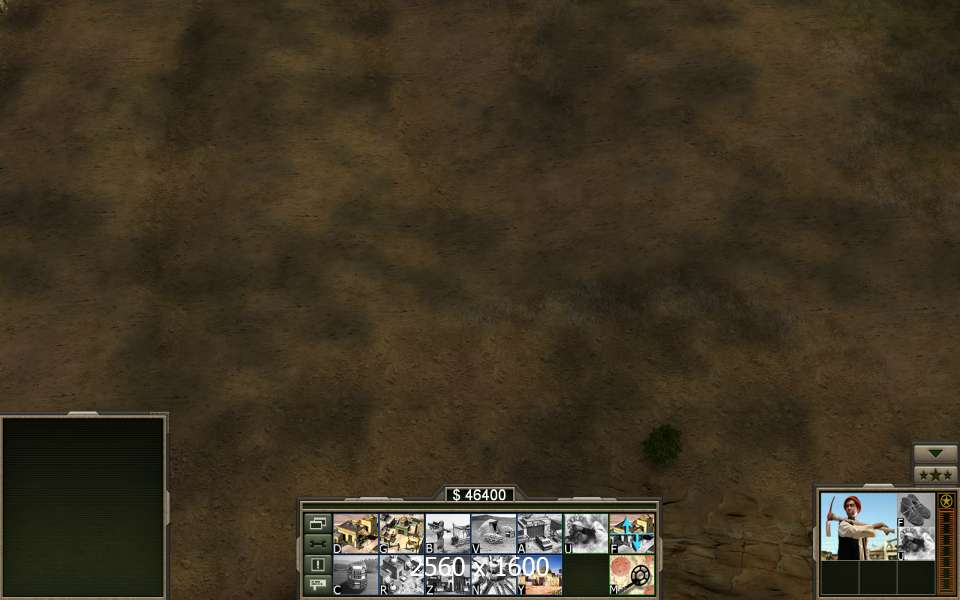Select the structure with hotkey R
The height and width of the screenshot is (600, 960).
401,575
